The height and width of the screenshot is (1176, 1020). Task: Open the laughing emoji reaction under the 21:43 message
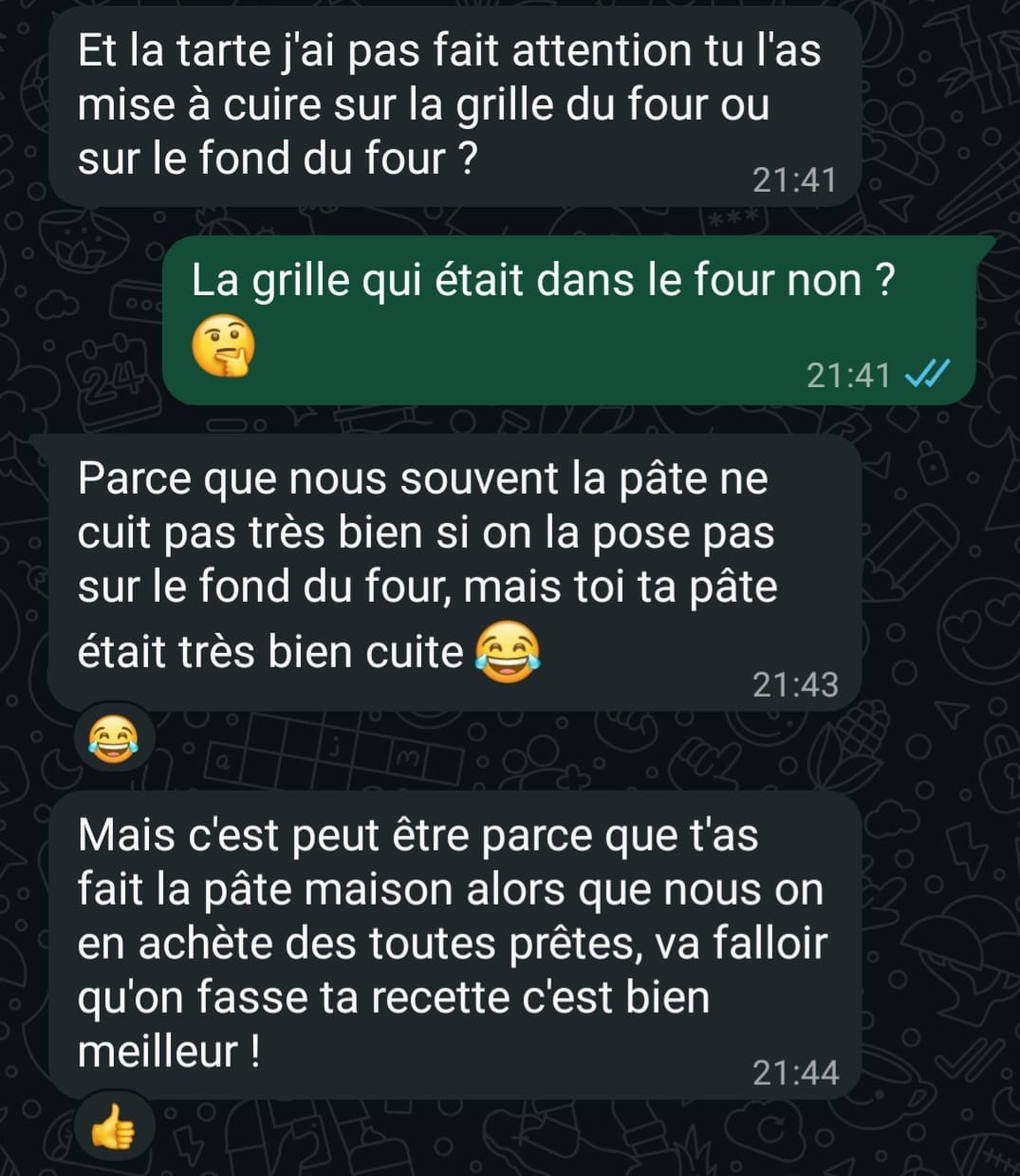[113, 738]
